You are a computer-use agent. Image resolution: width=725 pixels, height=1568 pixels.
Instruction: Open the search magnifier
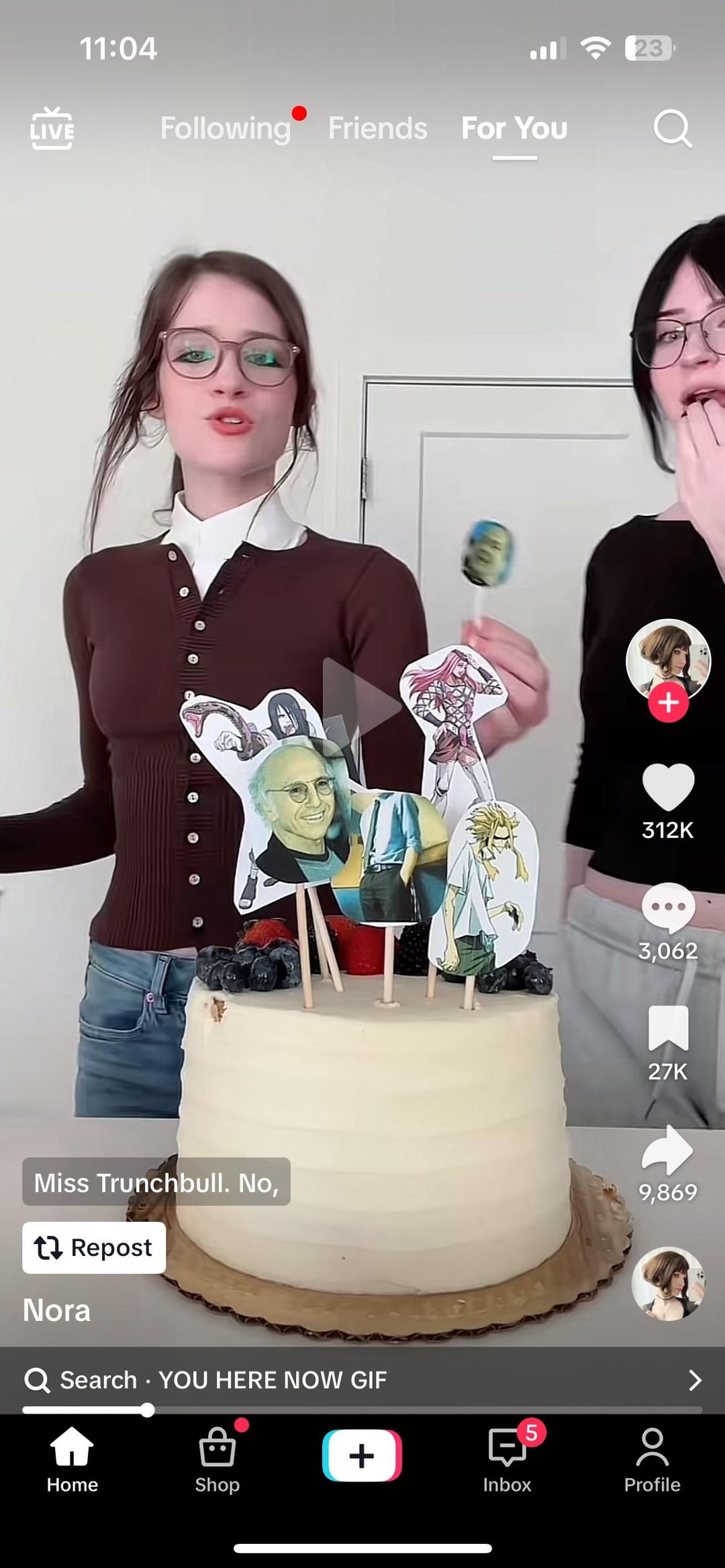tap(672, 128)
